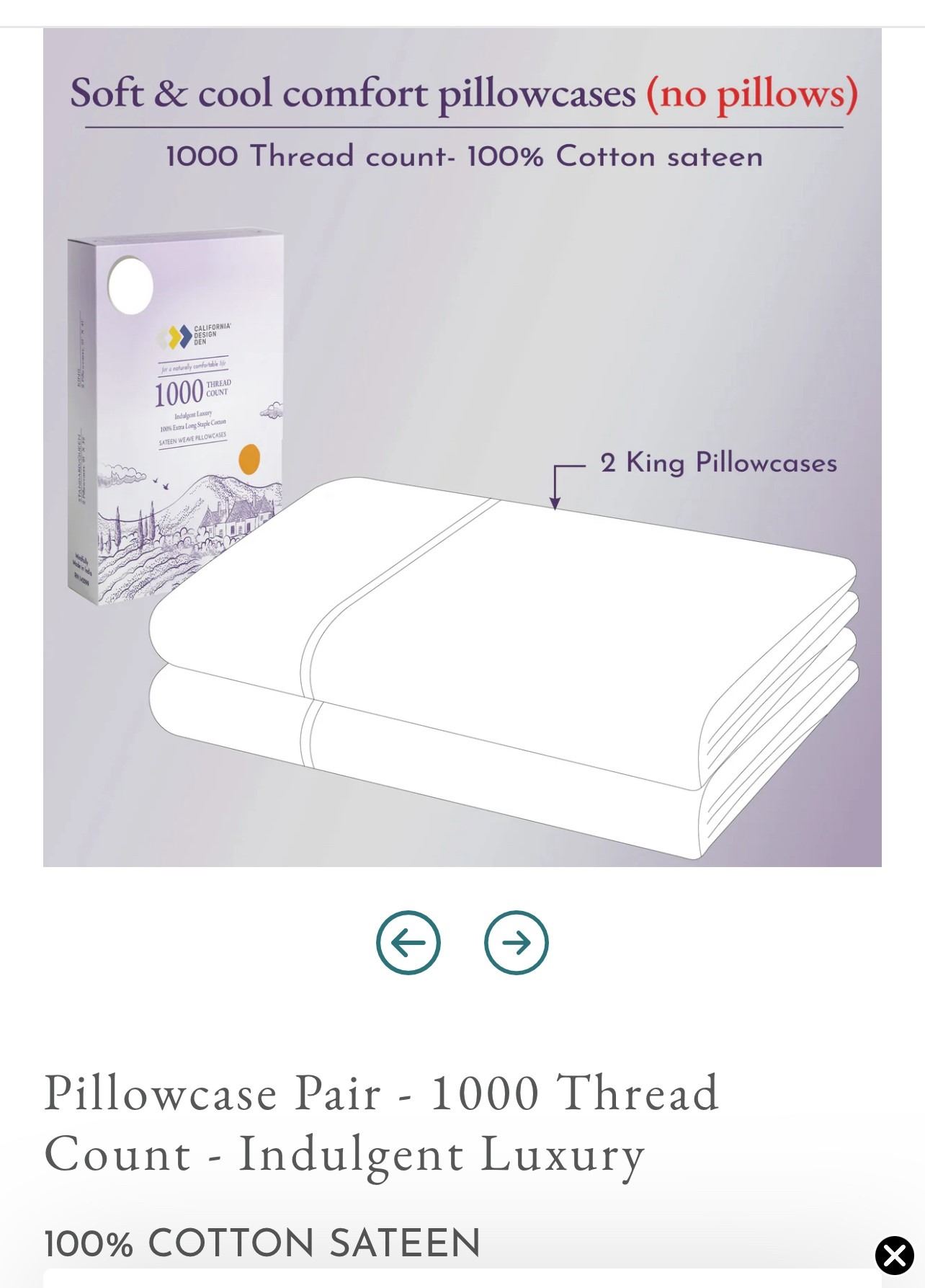The width and height of the screenshot is (925, 1288).
Task: Go to the previous product image
Action: click(408, 943)
